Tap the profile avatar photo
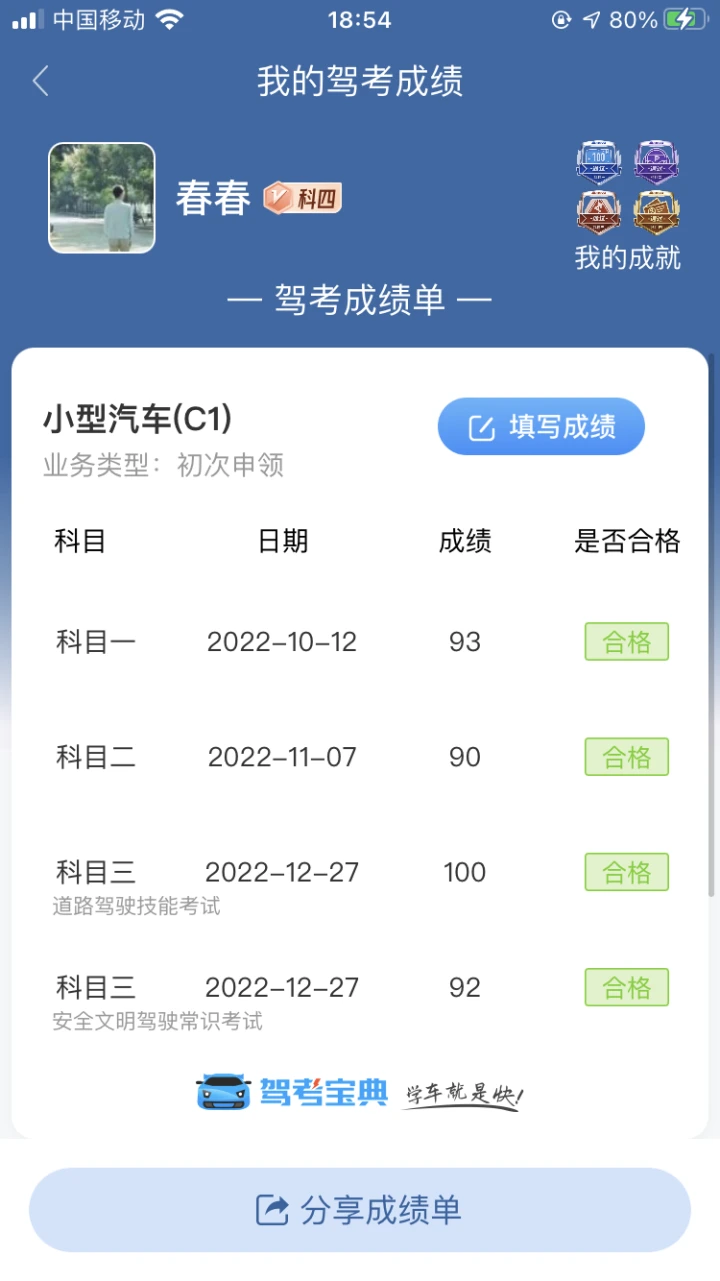Screen dimensions: 720x1281 (102, 198)
